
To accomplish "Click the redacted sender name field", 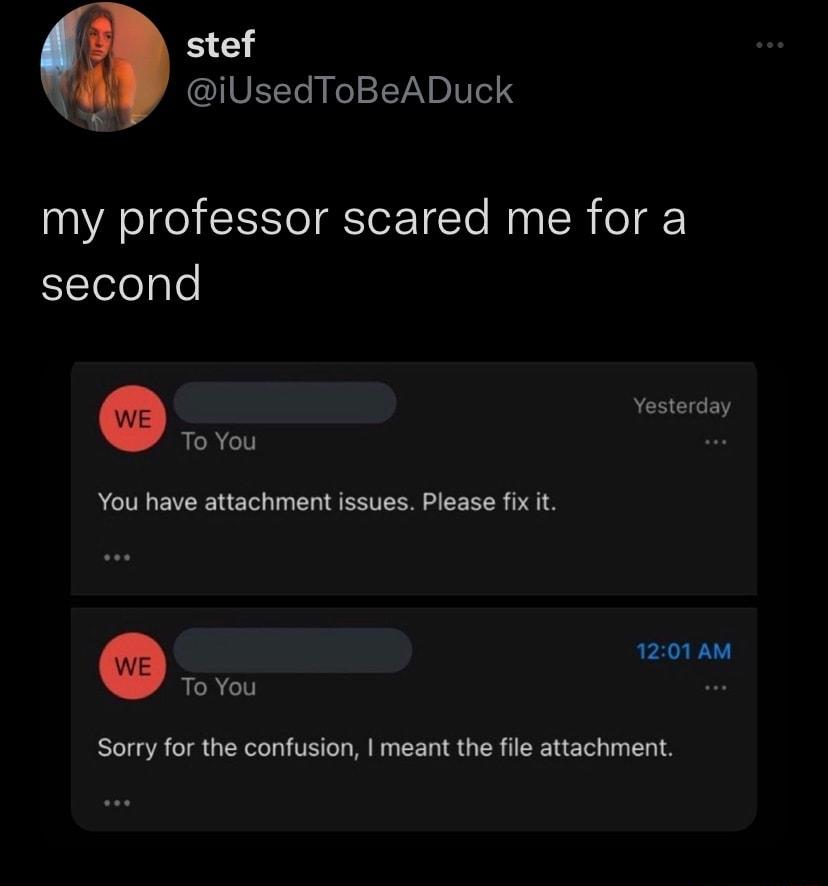I will (x=285, y=404).
